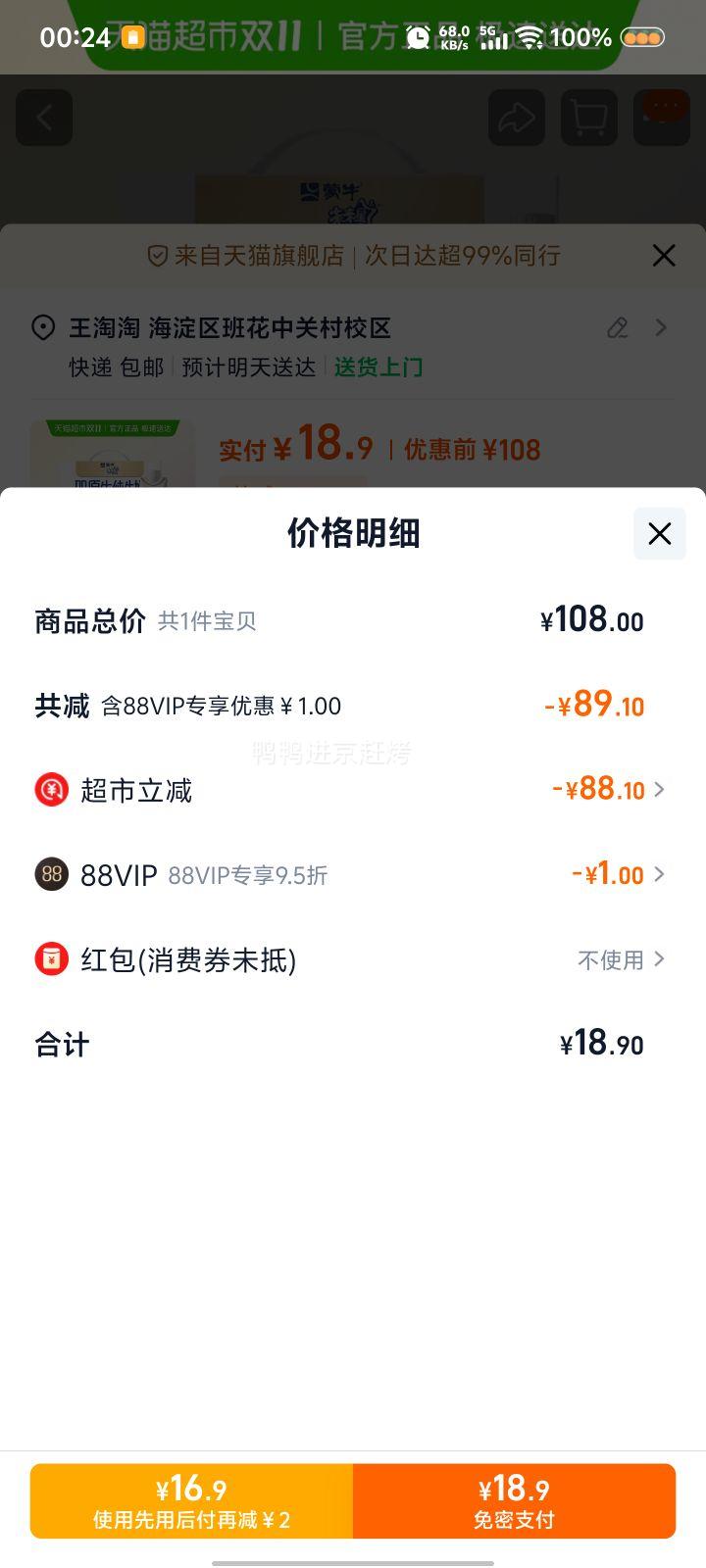The image size is (706, 1568).
Task: Tap 送货上门 delivery option text
Action: pos(378,367)
